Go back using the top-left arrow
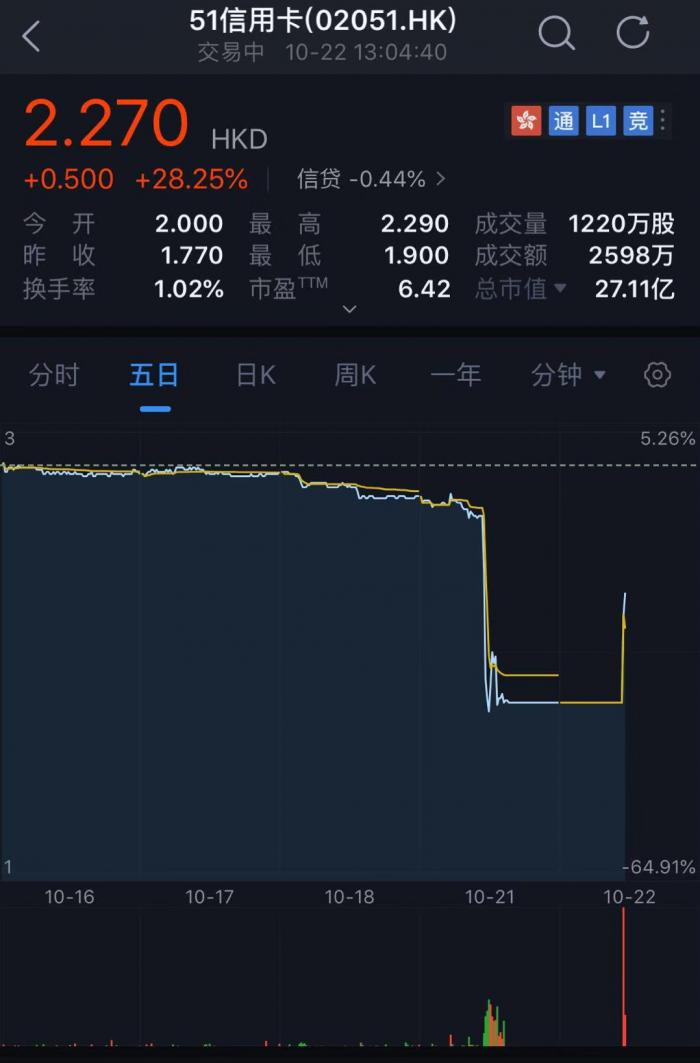700x1063 pixels. (x=32, y=37)
